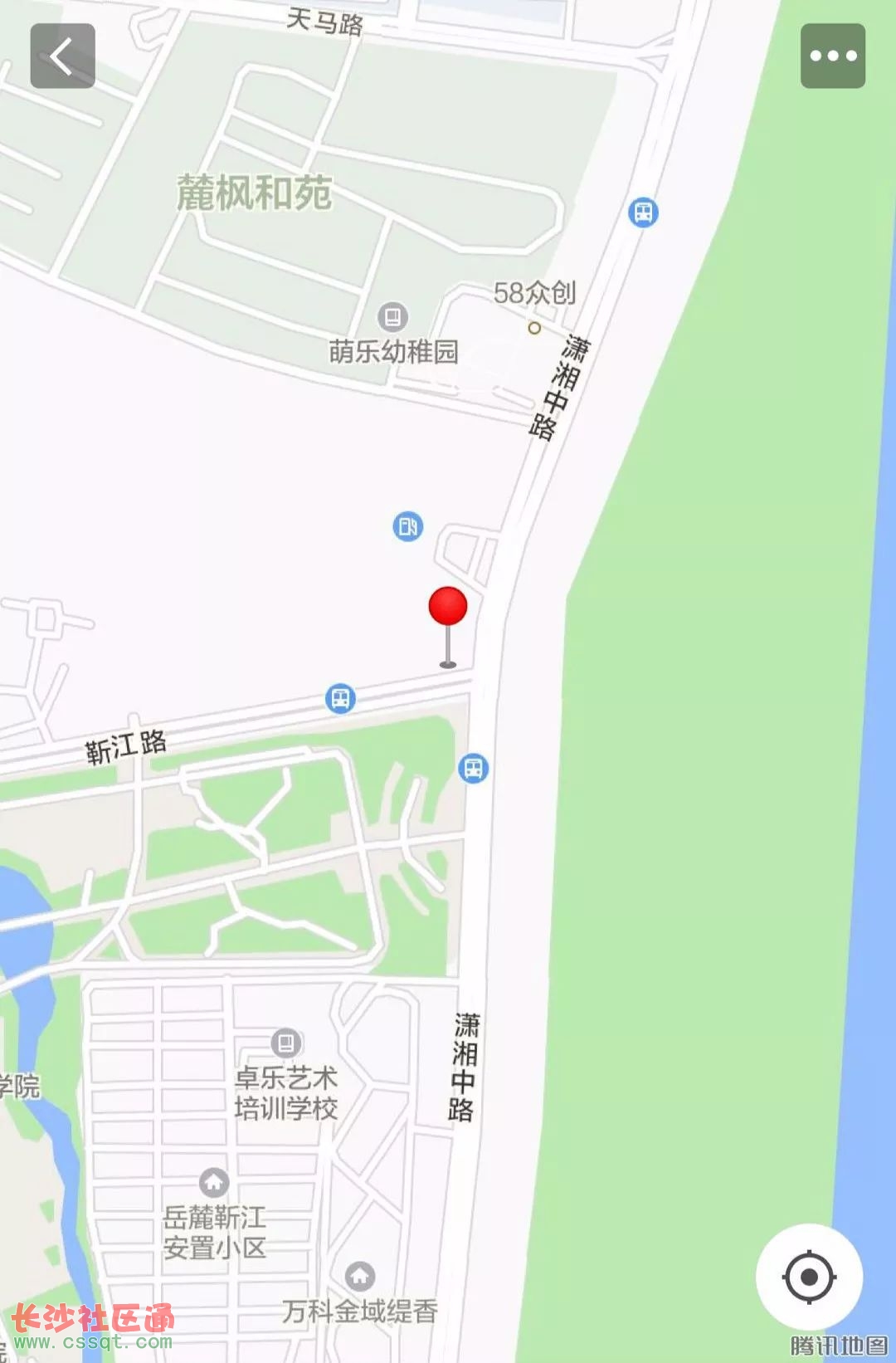Tap the 萌乐幼稚园 map marker
896x1363 pixels.
[x=392, y=317]
